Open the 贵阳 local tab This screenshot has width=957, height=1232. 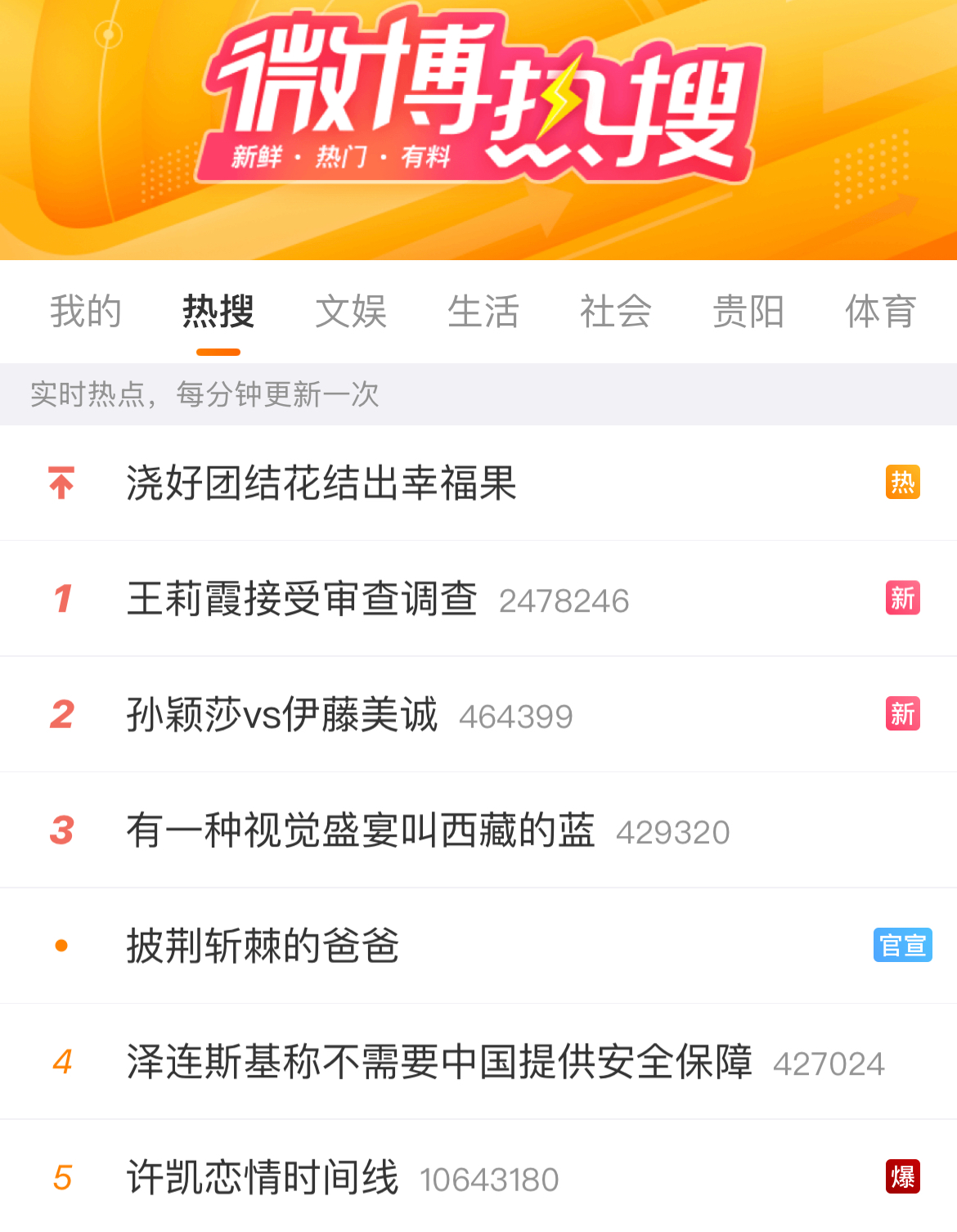pos(748,312)
